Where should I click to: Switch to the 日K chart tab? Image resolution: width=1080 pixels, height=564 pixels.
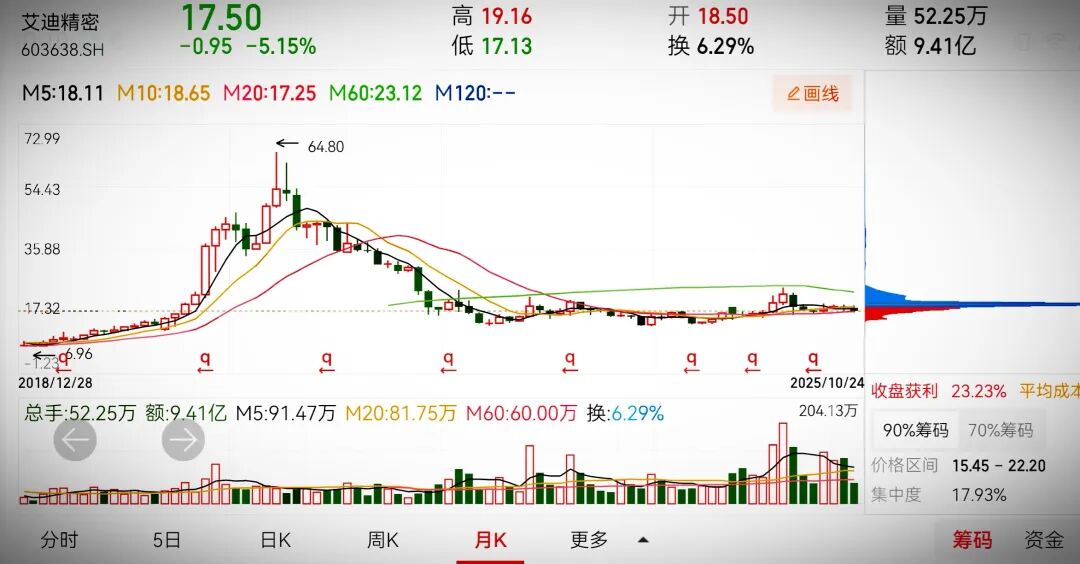275,540
